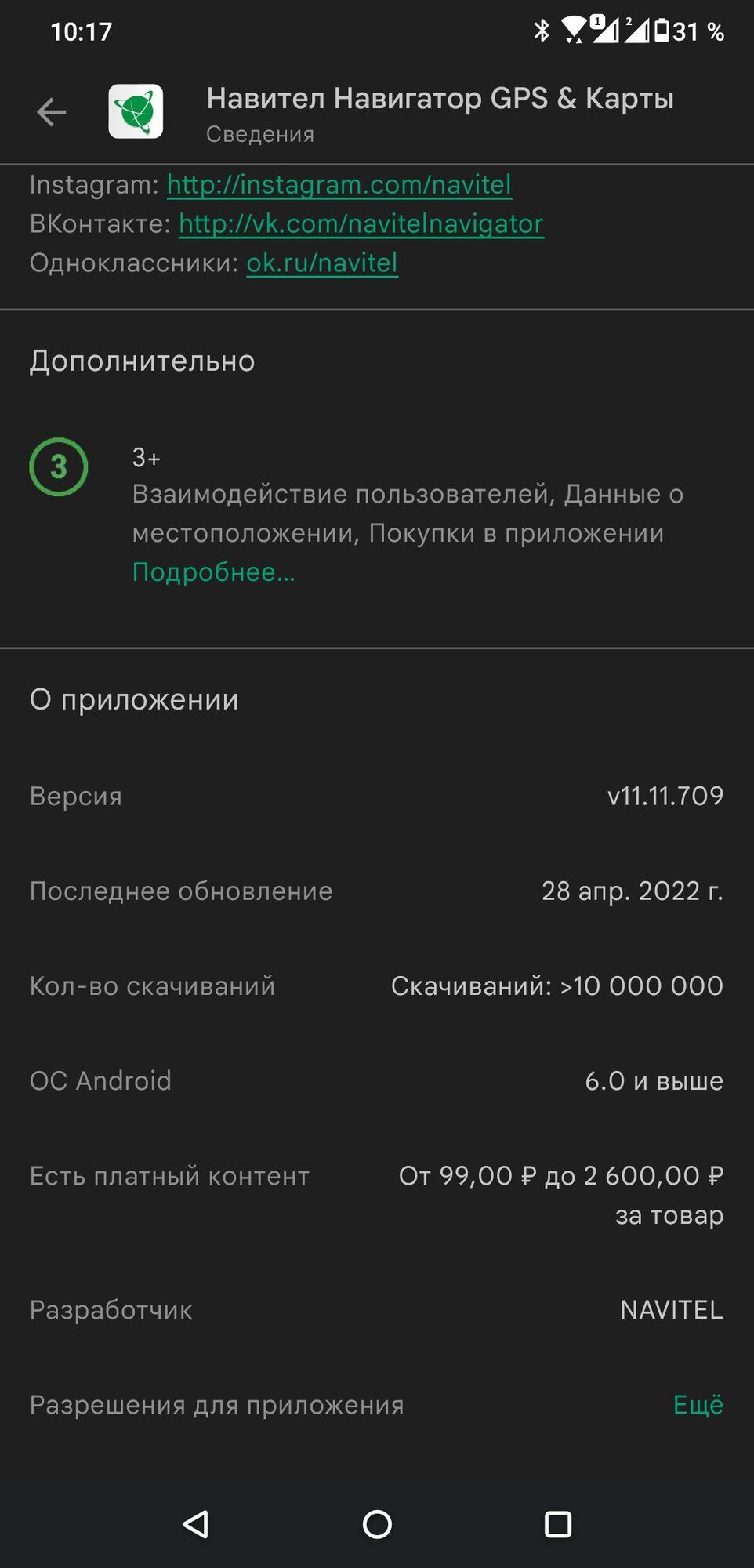Image resolution: width=754 pixels, height=1568 pixels.
Task: Open recent apps from the navigation bar
Action: (x=557, y=1524)
